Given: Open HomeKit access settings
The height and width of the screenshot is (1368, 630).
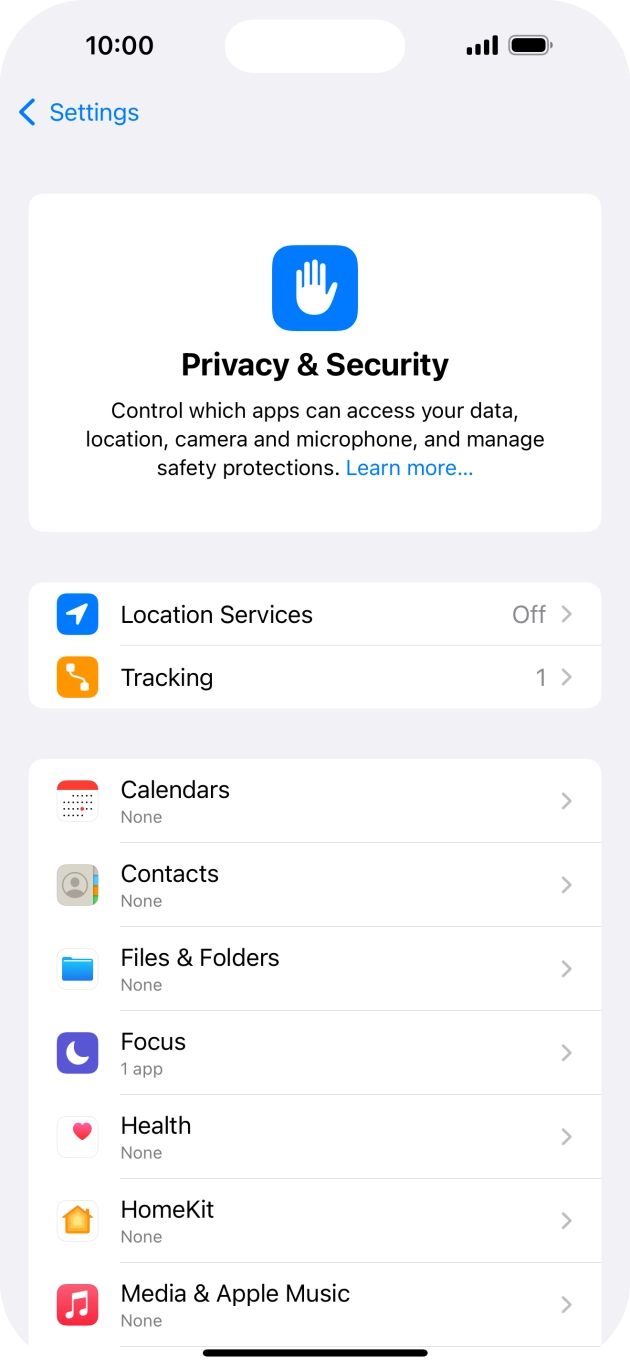Looking at the screenshot, I should click(x=315, y=1221).
